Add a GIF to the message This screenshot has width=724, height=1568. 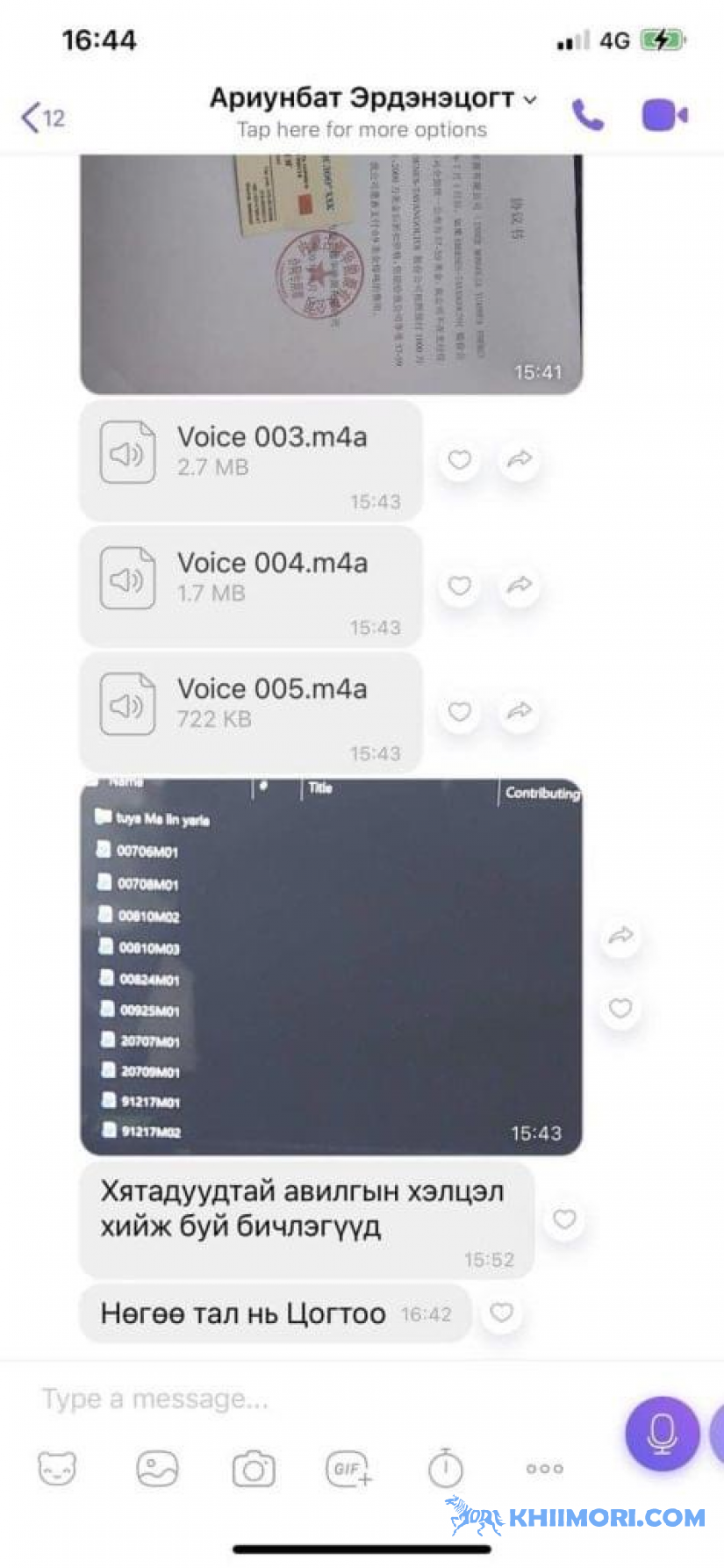click(349, 1469)
